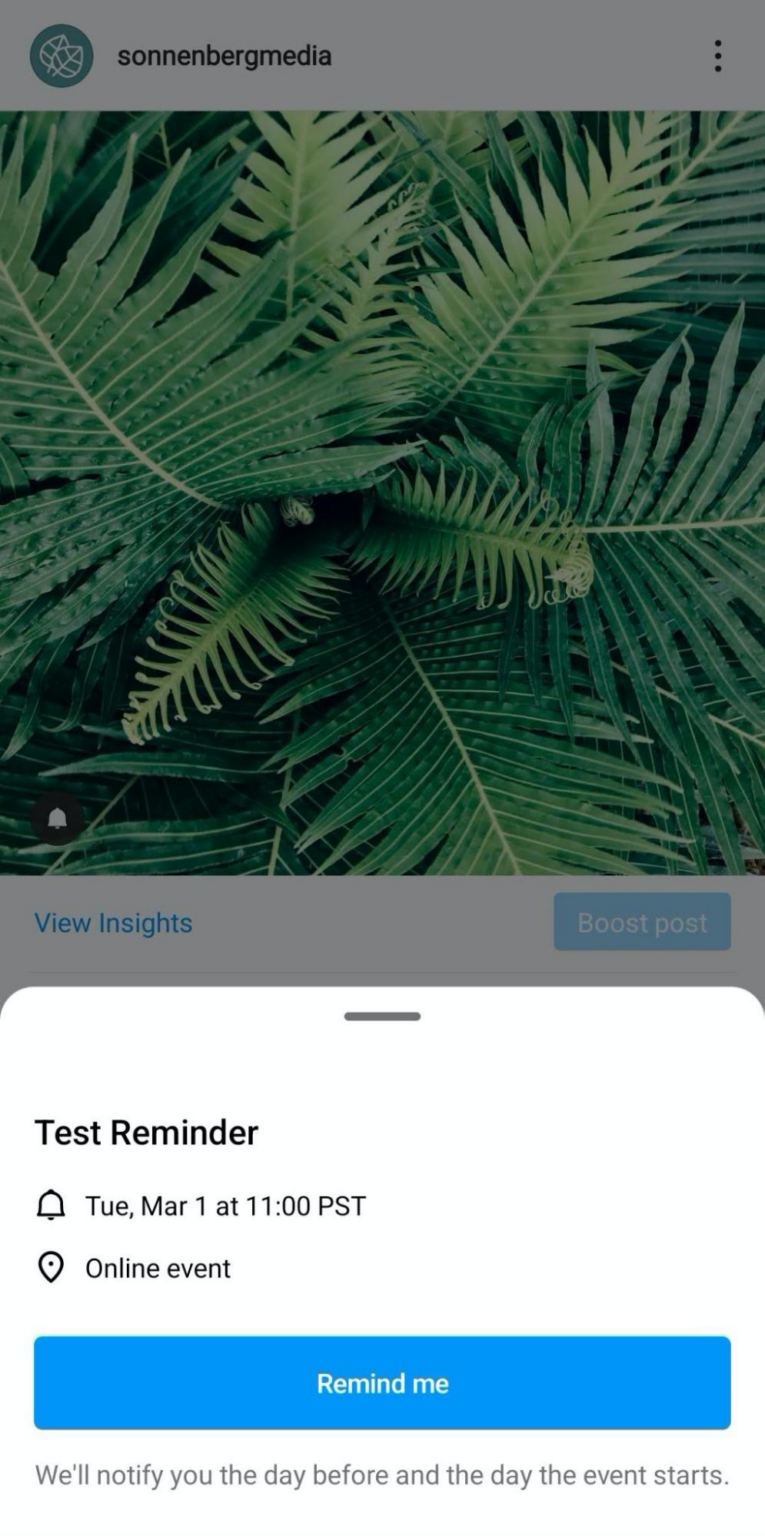Toggle notification for Test Reminder event
This screenshot has width=765, height=1536.
pyautogui.click(x=382, y=1383)
